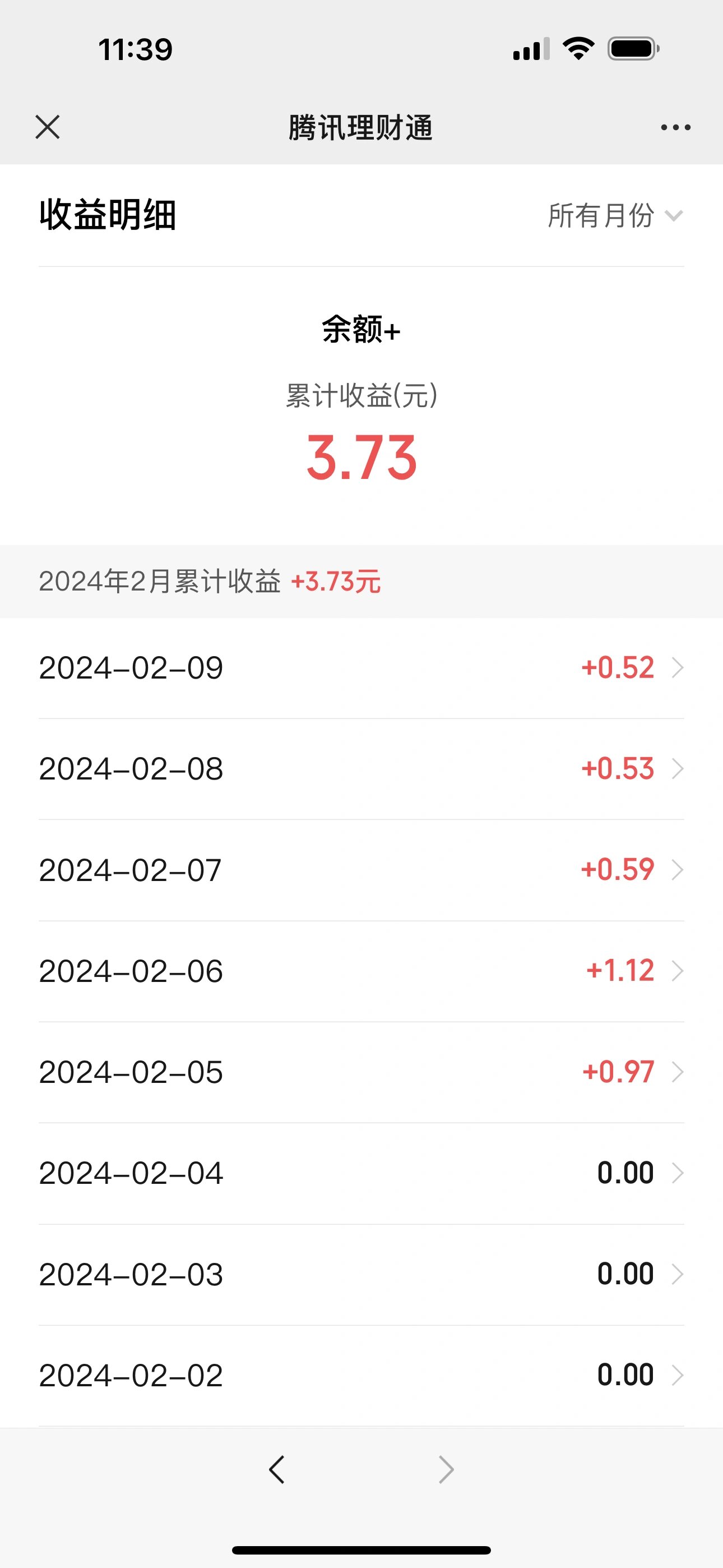Expand details for the 2024-02-06 record

click(361, 970)
